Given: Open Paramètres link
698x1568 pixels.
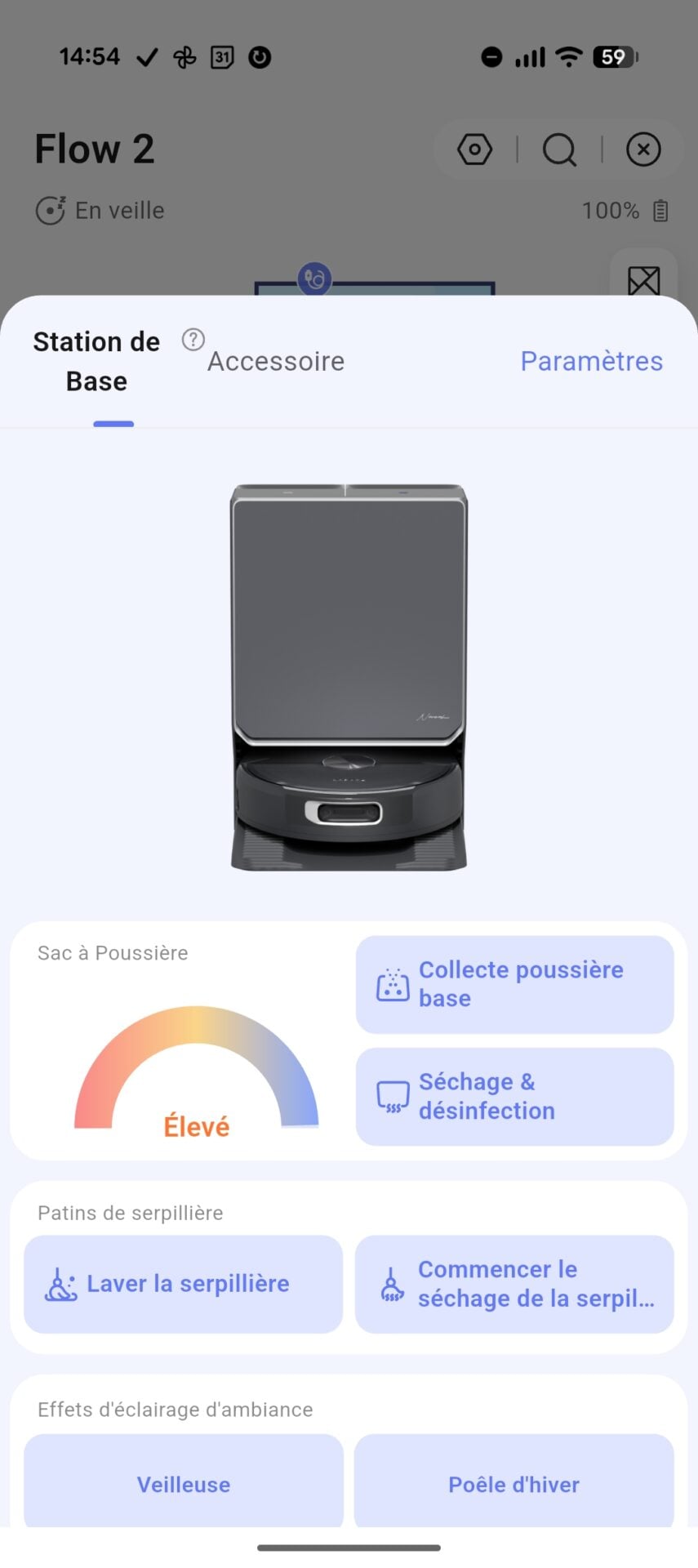Looking at the screenshot, I should pos(591,361).
